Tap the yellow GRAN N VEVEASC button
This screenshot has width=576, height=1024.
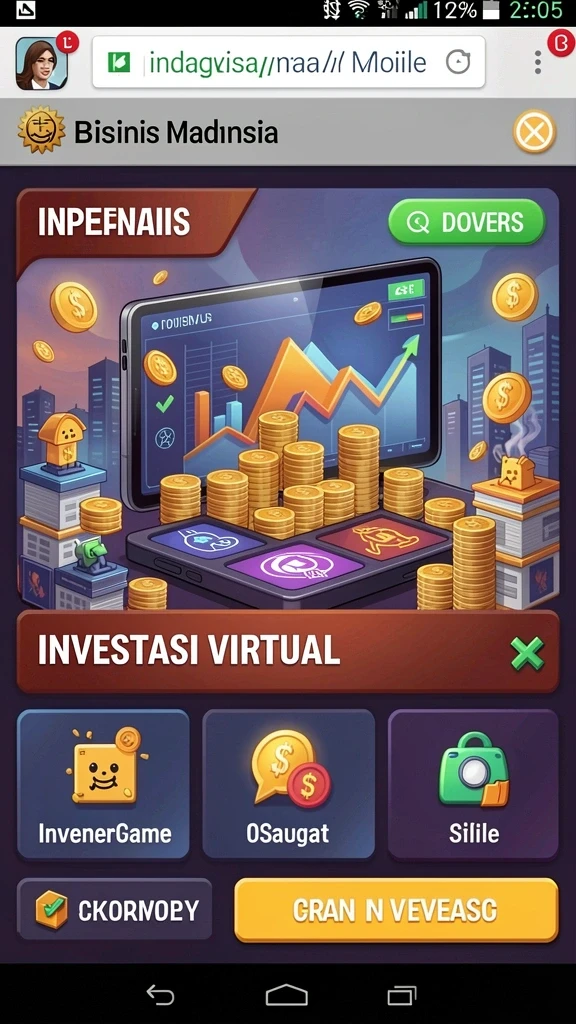[396, 910]
